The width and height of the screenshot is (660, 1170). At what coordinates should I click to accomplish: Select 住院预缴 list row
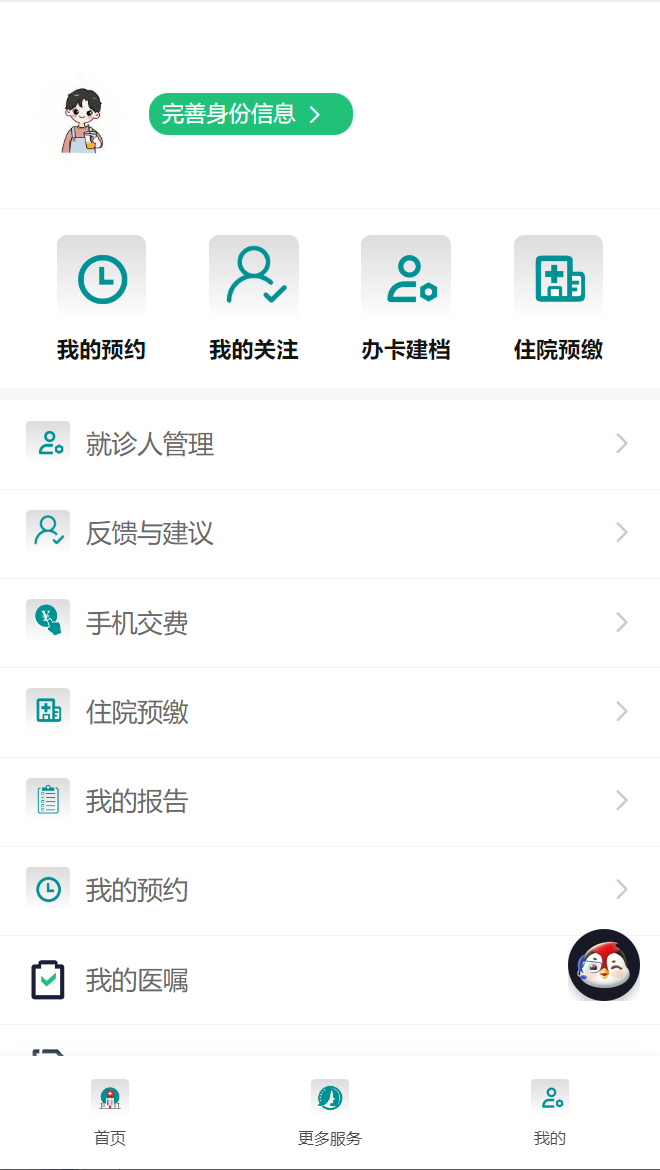[330, 712]
